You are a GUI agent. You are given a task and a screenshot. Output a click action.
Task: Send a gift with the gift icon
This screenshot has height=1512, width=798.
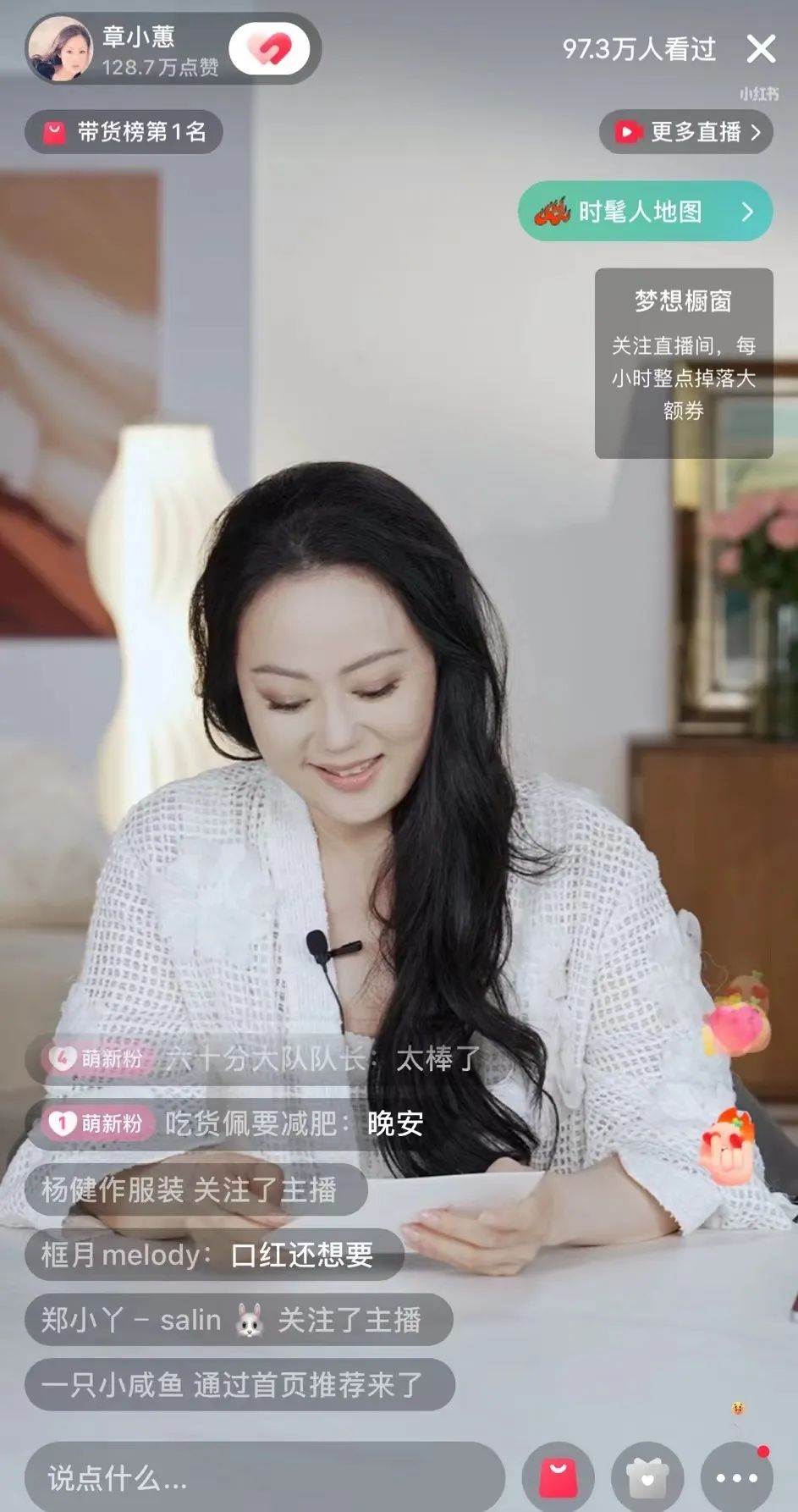[x=647, y=1478]
